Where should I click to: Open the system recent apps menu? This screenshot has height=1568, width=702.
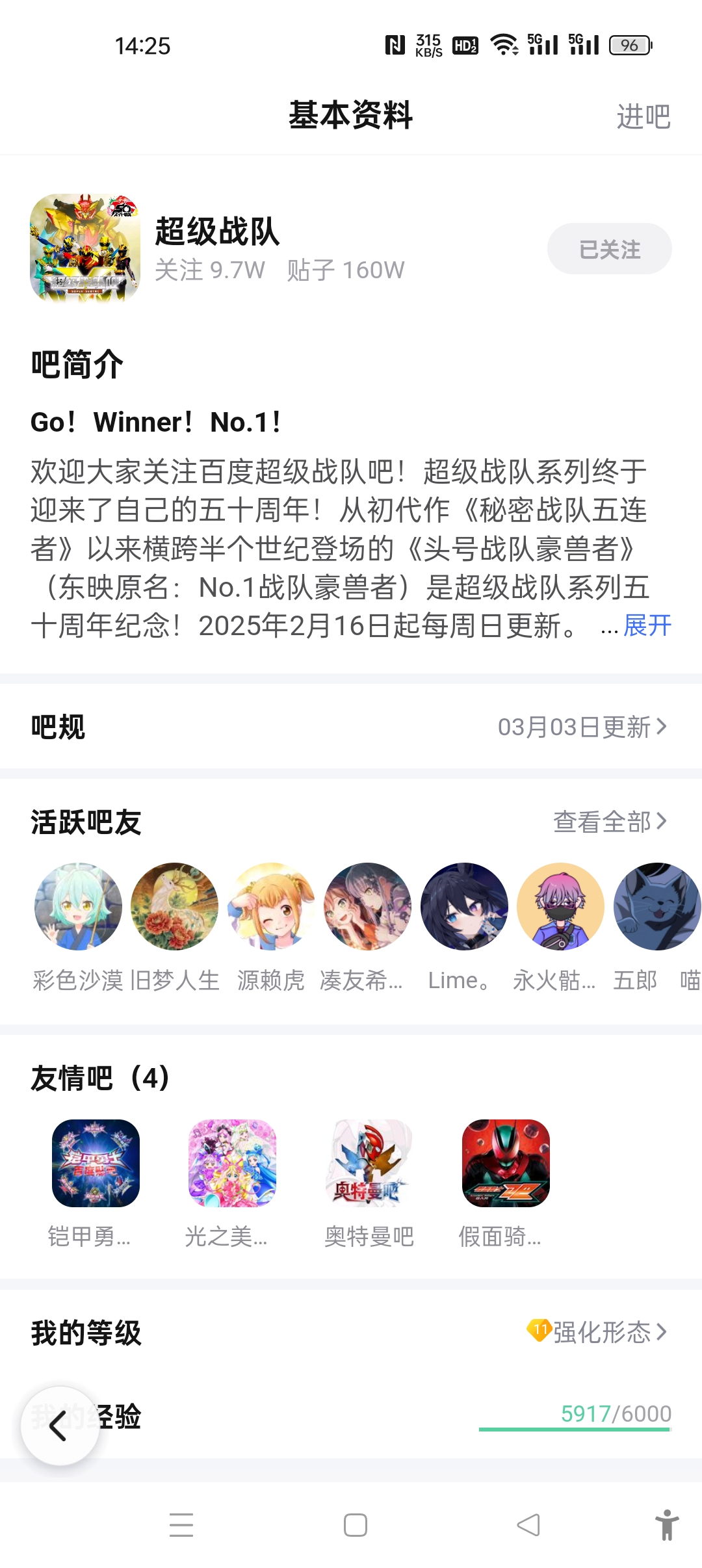(x=181, y=1525)
